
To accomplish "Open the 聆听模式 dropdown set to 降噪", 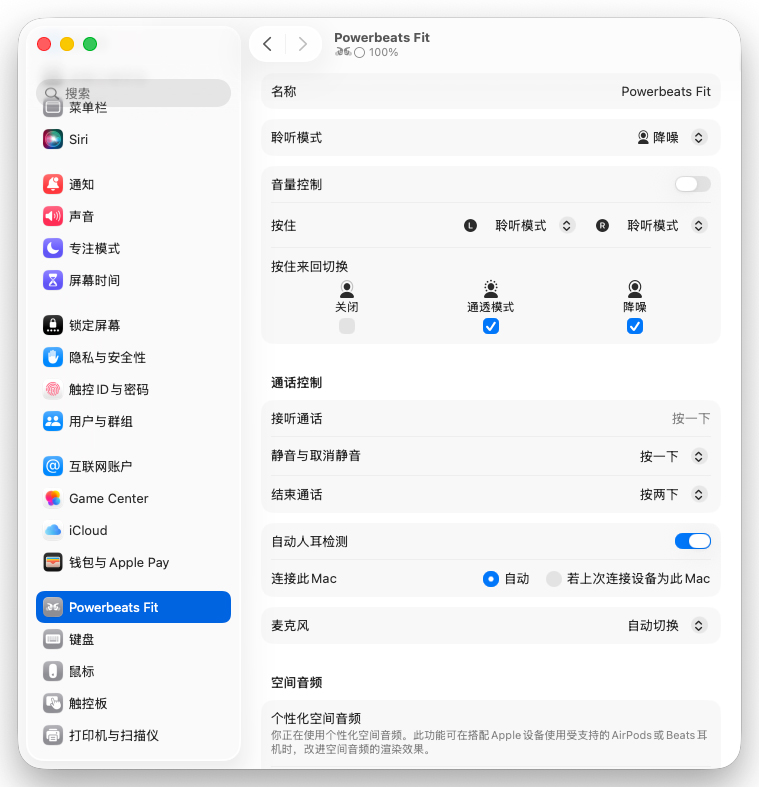I will [x=672, y=137].
